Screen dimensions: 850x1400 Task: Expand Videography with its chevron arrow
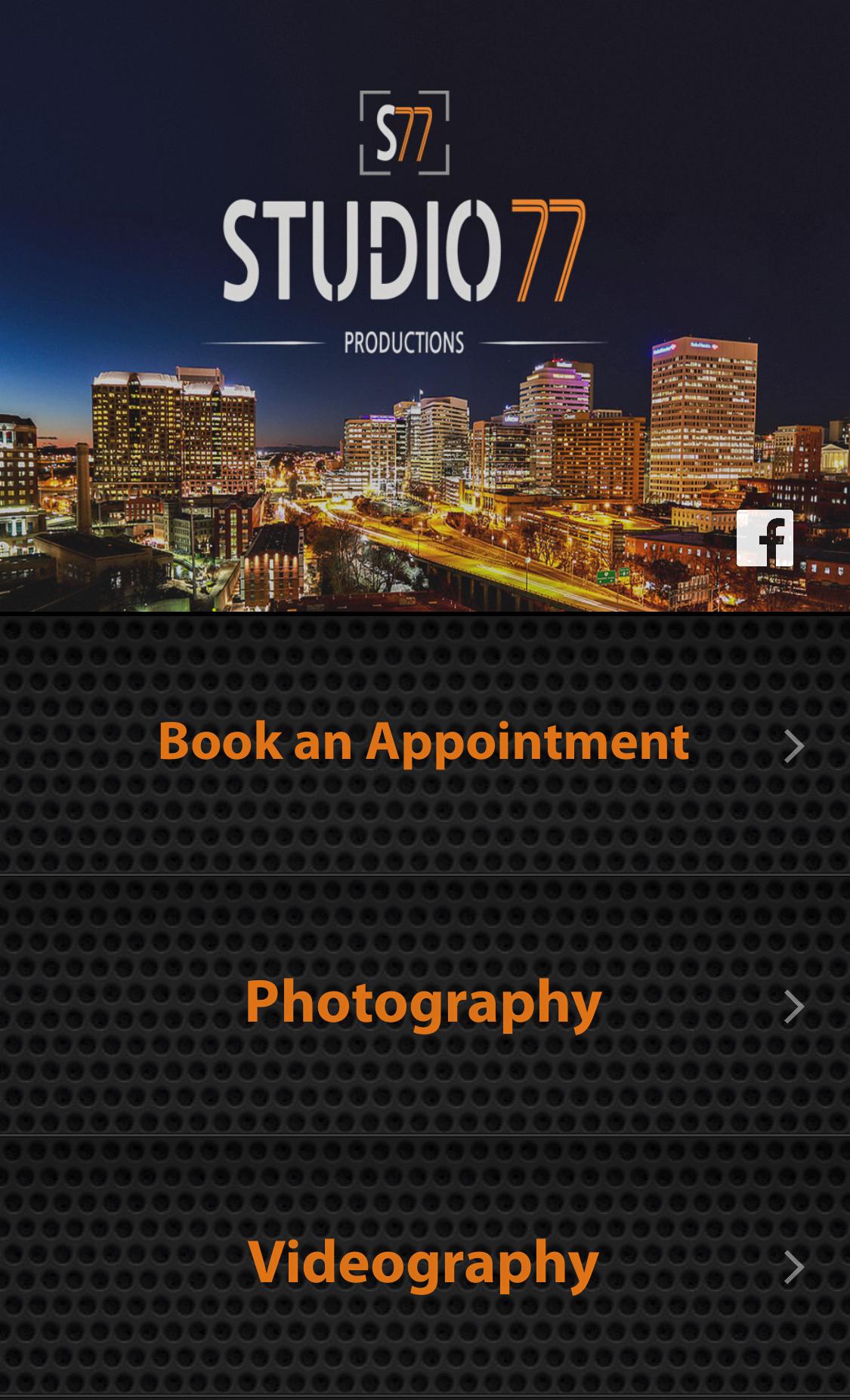[x=794, y=1266]
